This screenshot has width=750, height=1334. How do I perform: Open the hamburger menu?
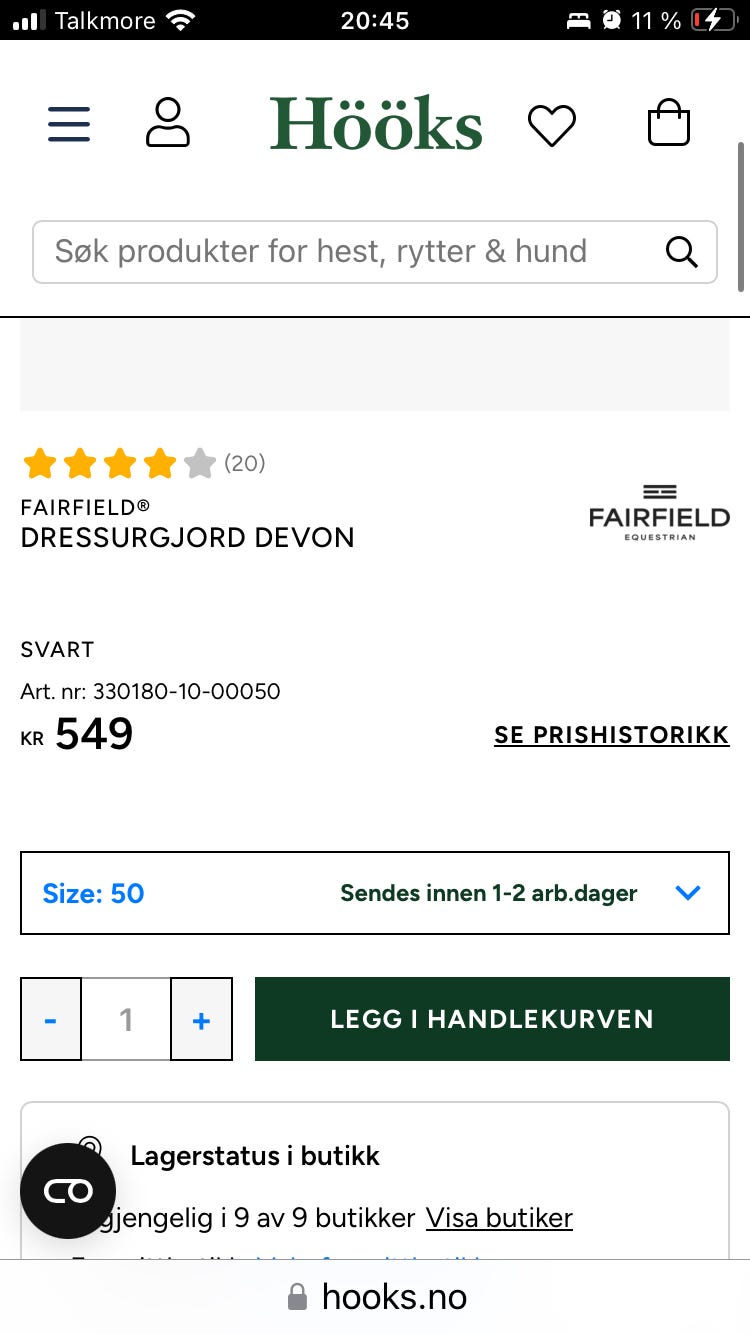tap(69, 124)
